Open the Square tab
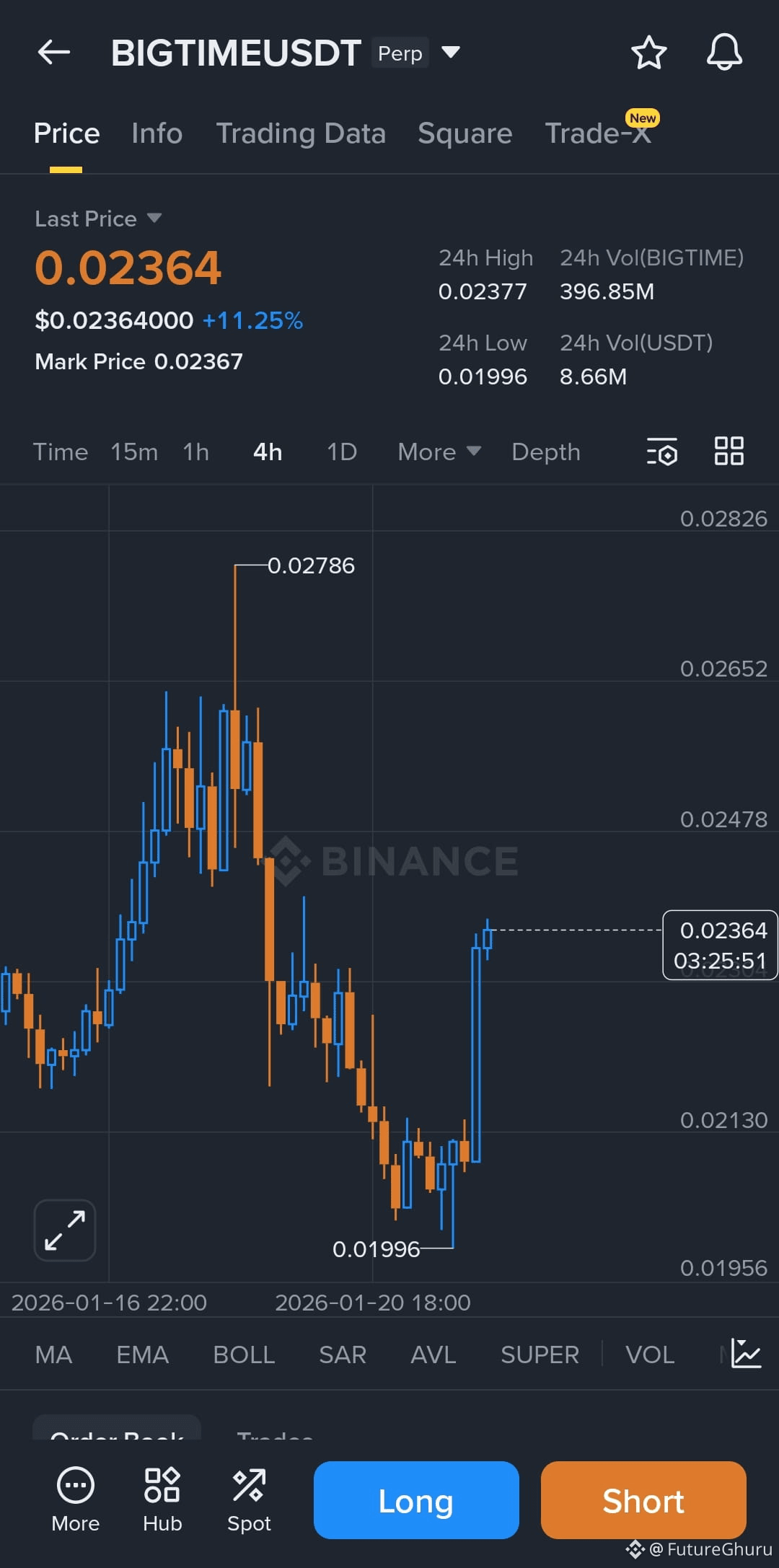The image size is (779, 1568). click(465, 133)
